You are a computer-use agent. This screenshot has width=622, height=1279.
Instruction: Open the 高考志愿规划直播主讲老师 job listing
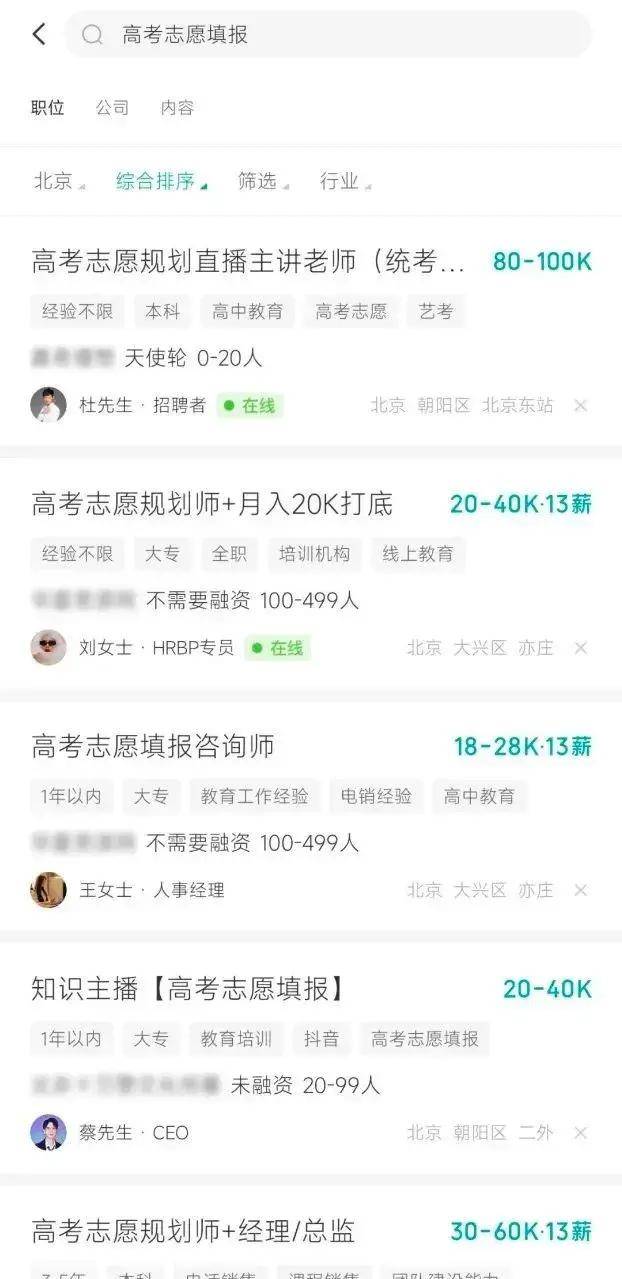[x=248, y=263]
